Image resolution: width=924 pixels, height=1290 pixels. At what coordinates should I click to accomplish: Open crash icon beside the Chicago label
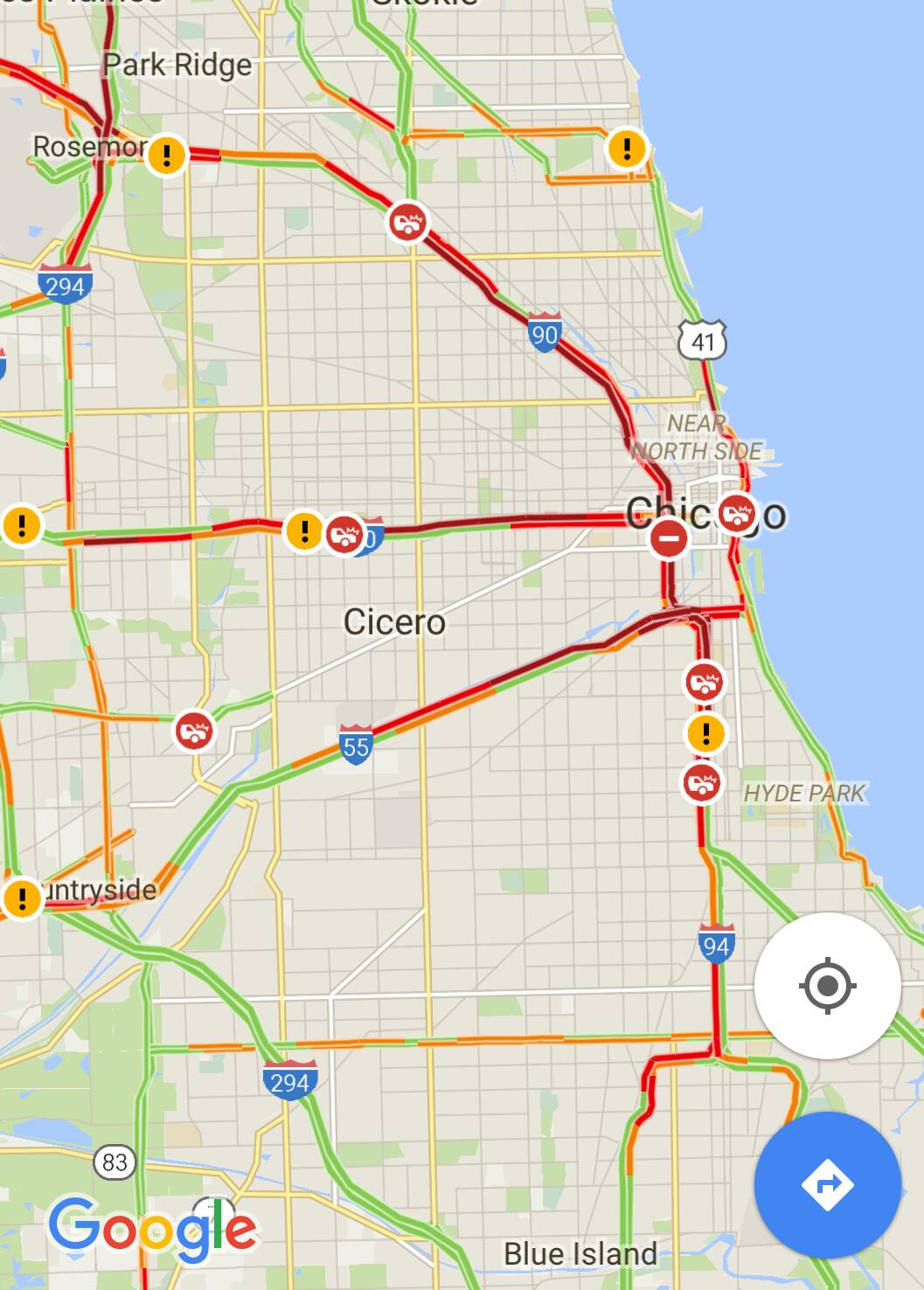click(737, 513)
